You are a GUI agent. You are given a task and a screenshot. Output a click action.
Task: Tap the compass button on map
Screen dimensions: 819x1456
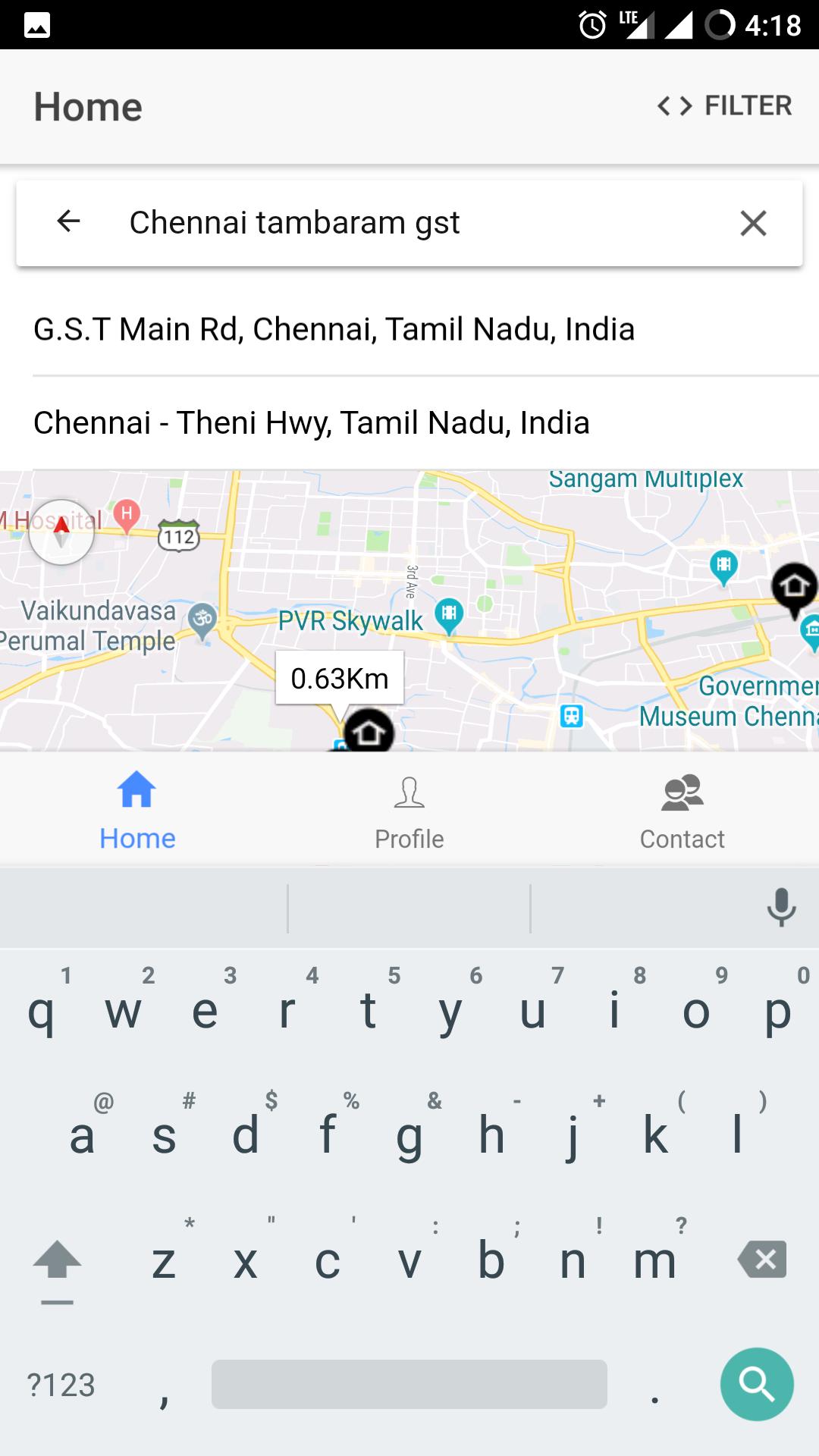[61, 532]
